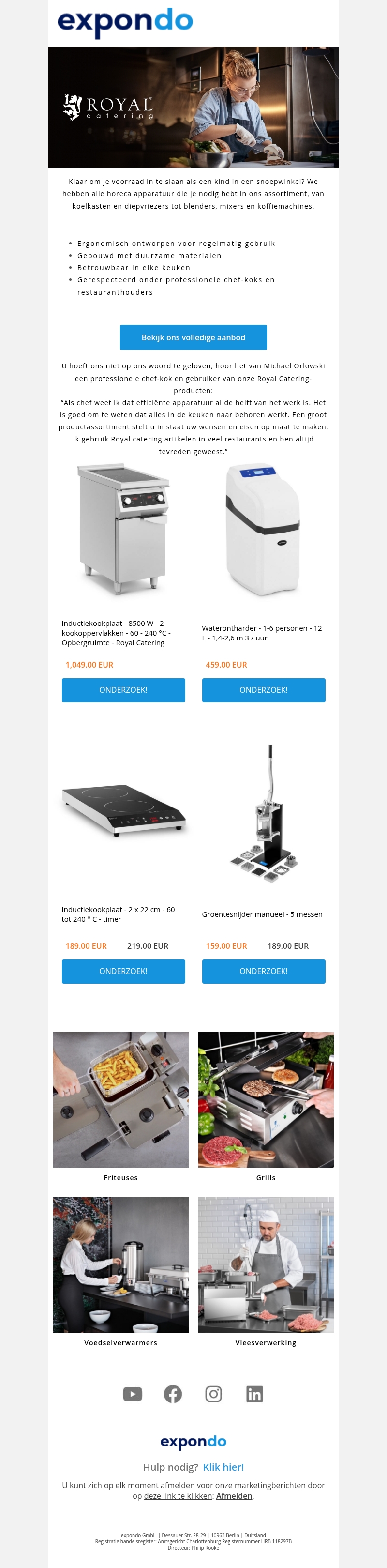The image size is (387, 1568).
Task: Open the Instagram icon
Action: 214,1393
